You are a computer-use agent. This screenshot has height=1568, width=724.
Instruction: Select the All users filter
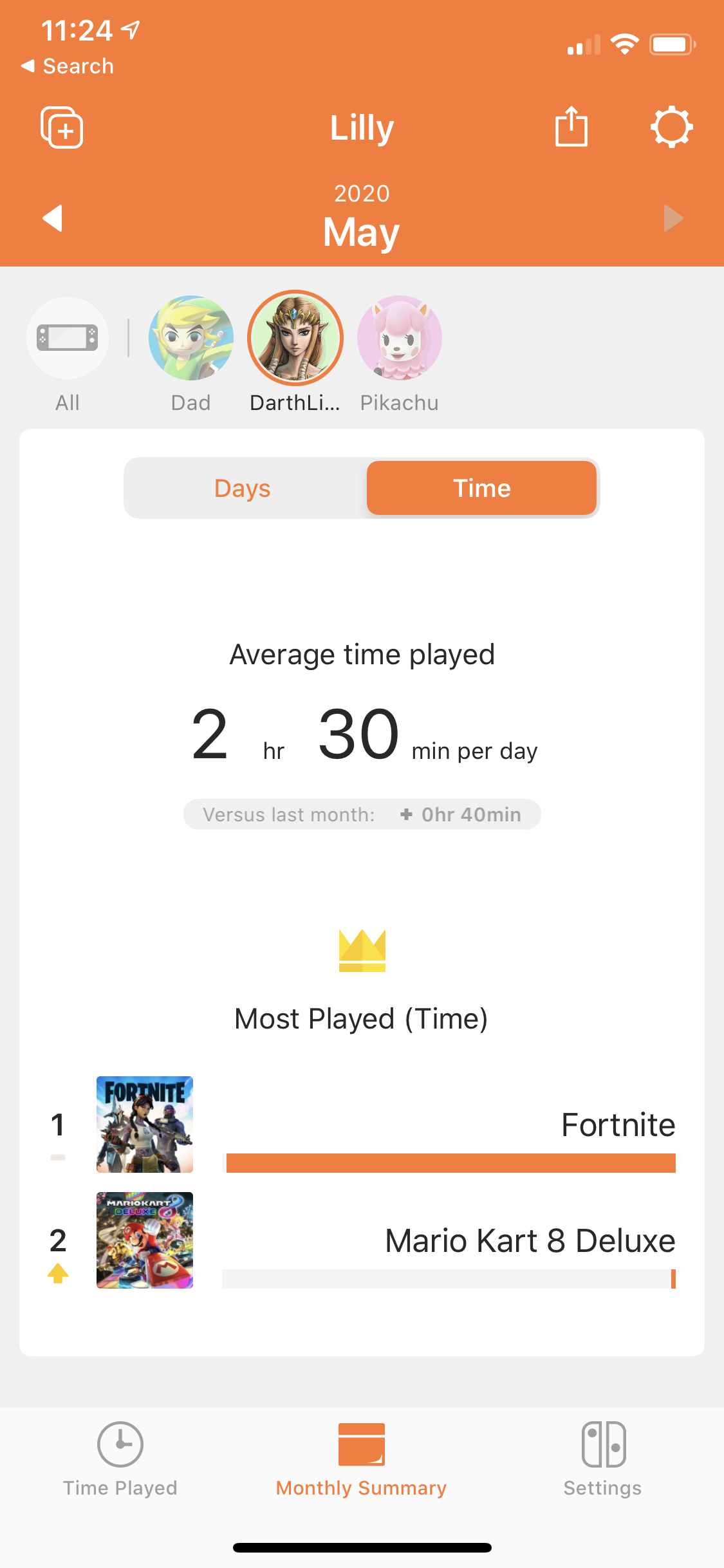[68, 339]
